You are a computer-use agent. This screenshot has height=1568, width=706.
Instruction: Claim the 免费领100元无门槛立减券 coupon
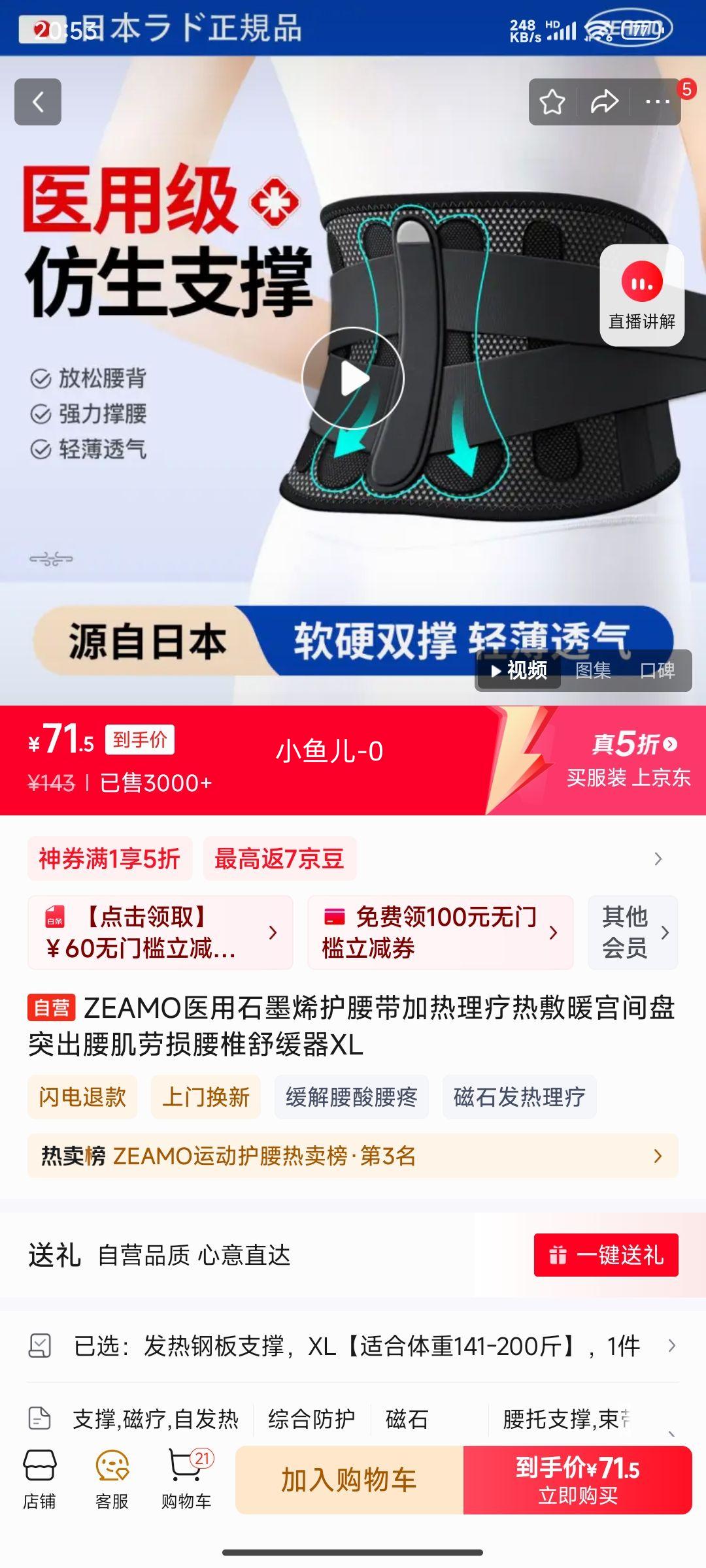440,932
